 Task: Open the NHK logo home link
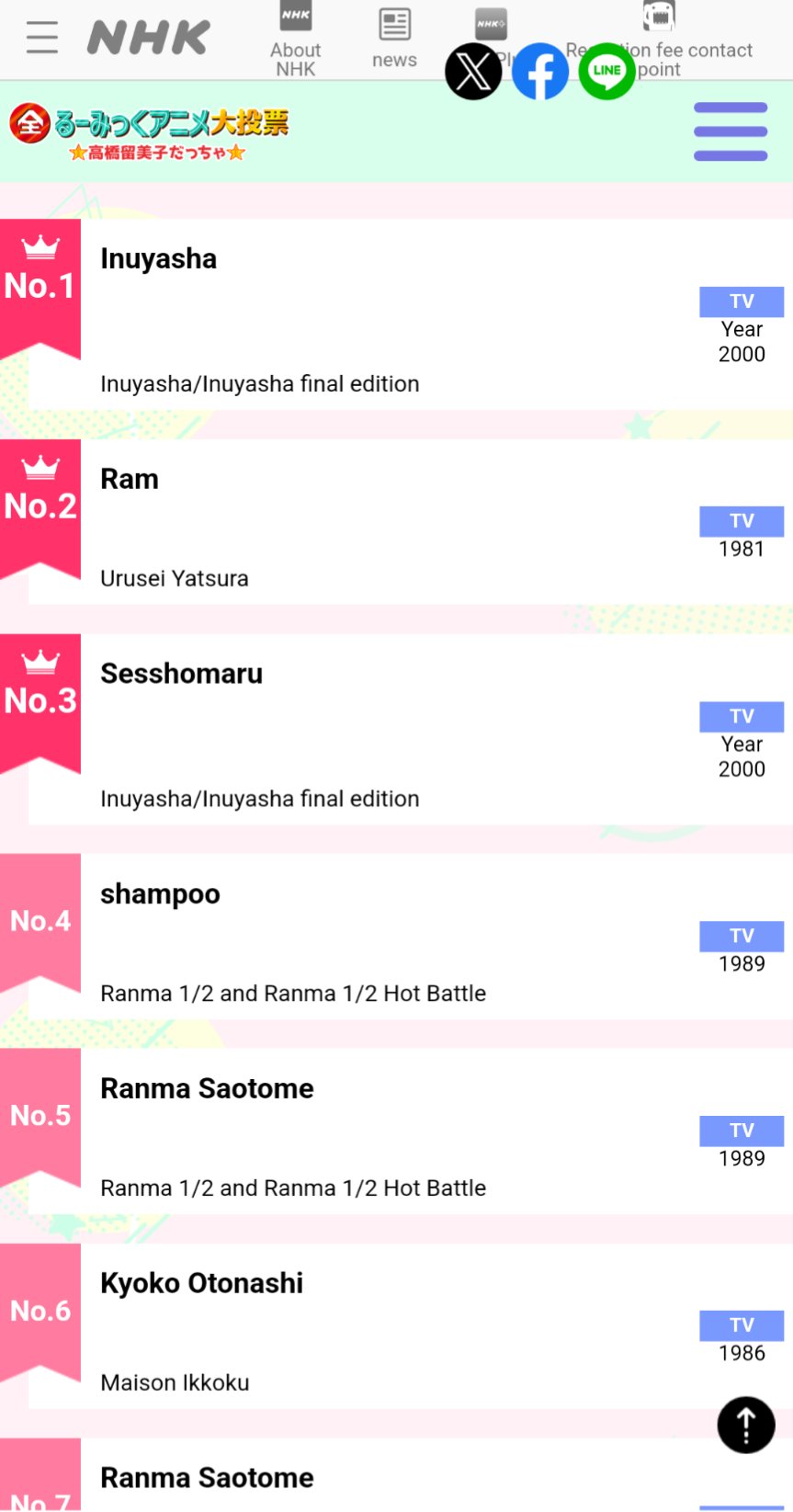(149, 38)
